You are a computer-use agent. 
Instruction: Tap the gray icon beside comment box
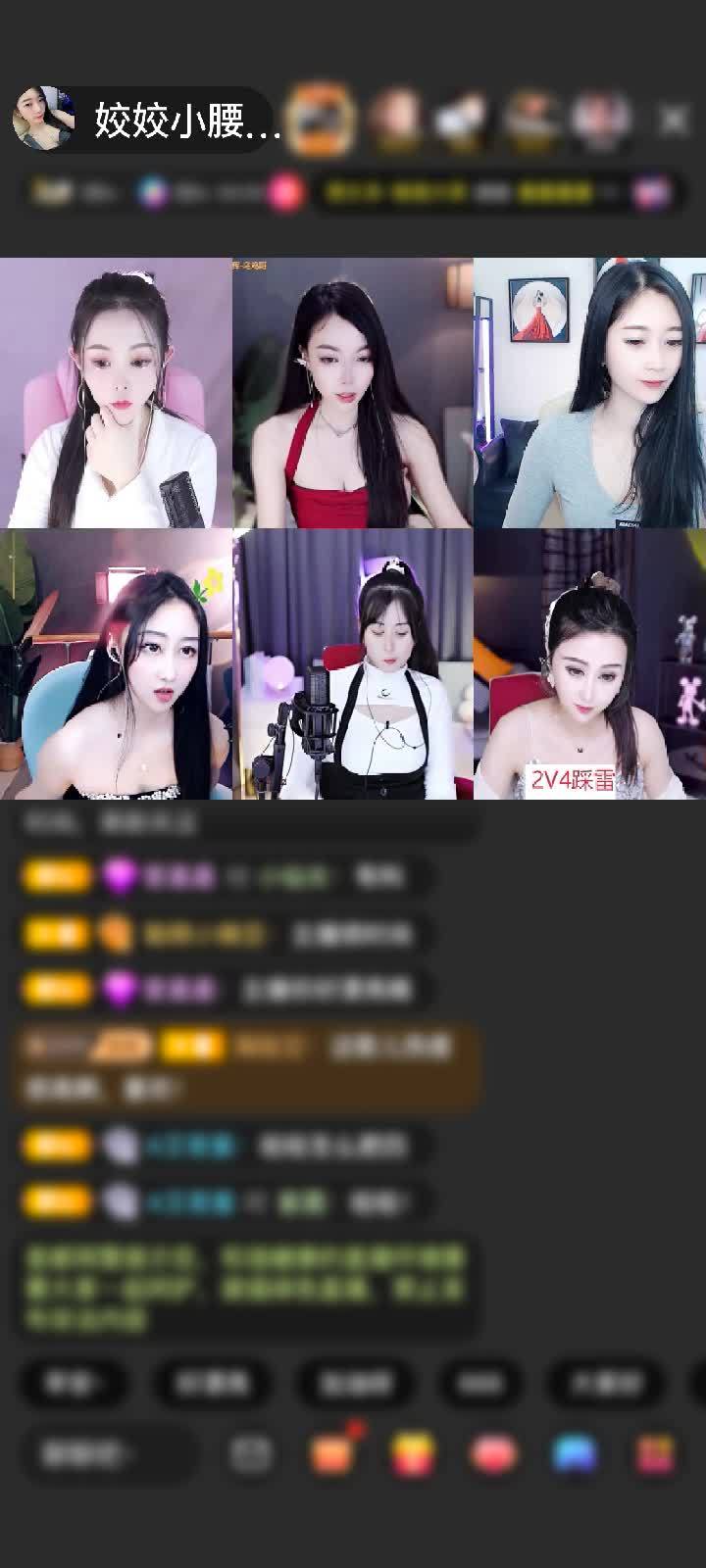coord(251,1454)
